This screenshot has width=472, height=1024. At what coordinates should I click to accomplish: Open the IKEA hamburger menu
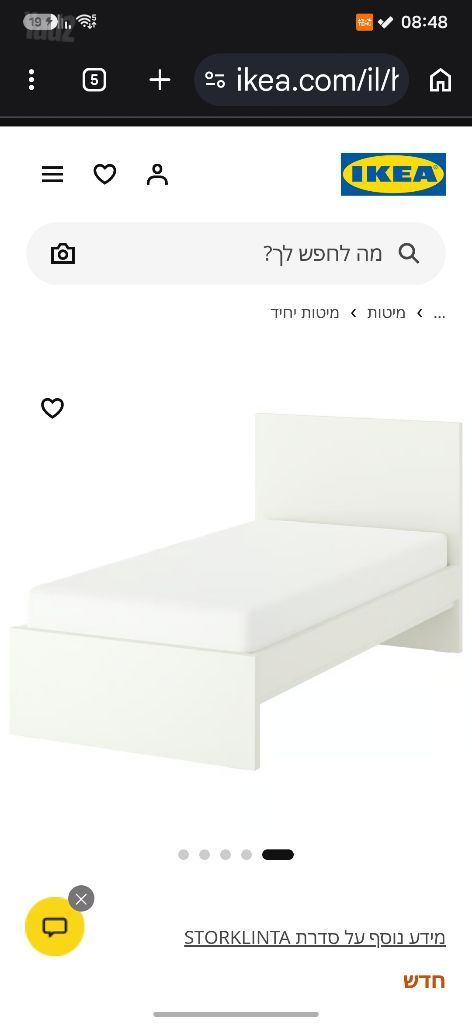click(x=52, y=174)
